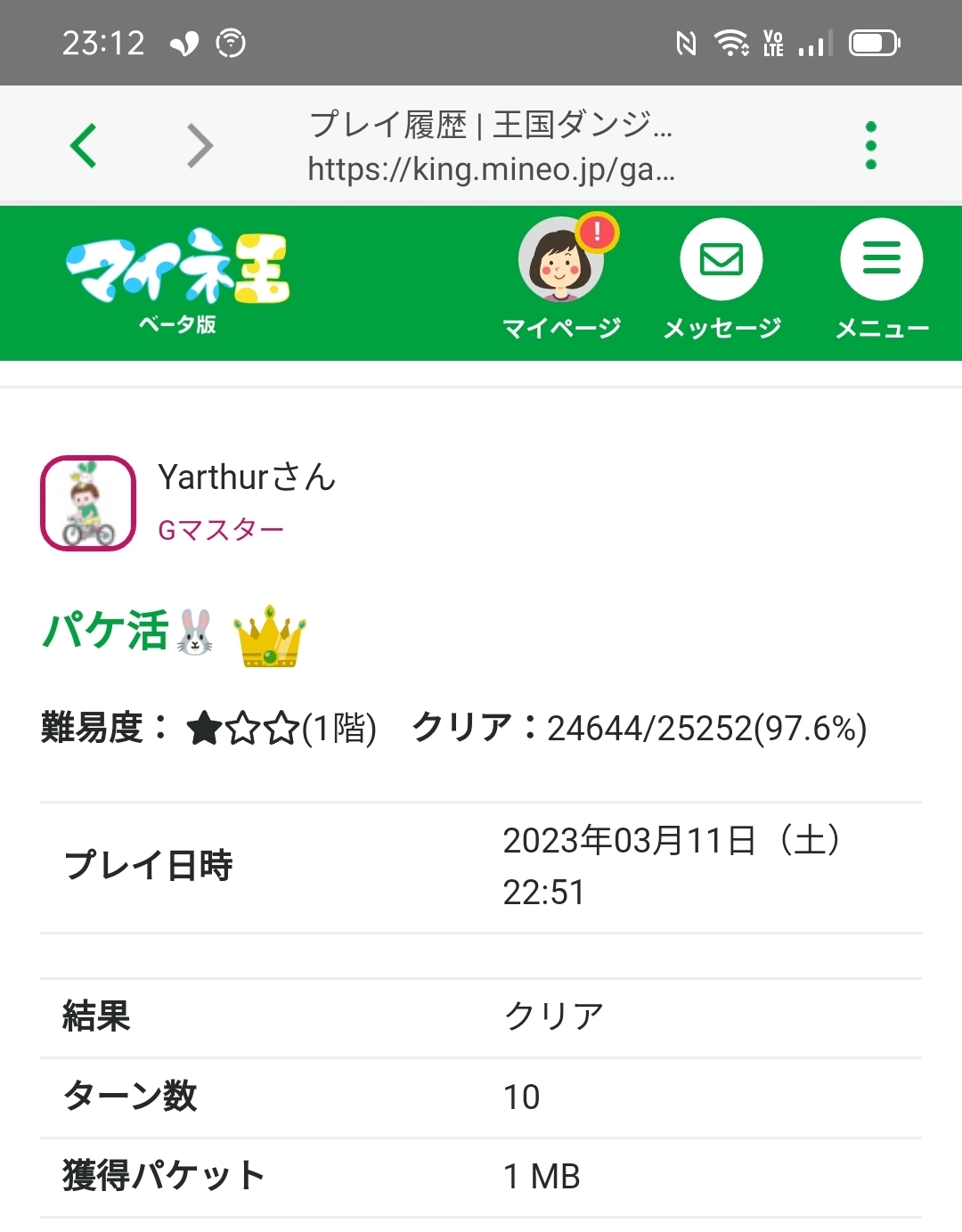Open the マイネ王 home logo
This screenshot has width=962, height=1232.
coord(178,276)
